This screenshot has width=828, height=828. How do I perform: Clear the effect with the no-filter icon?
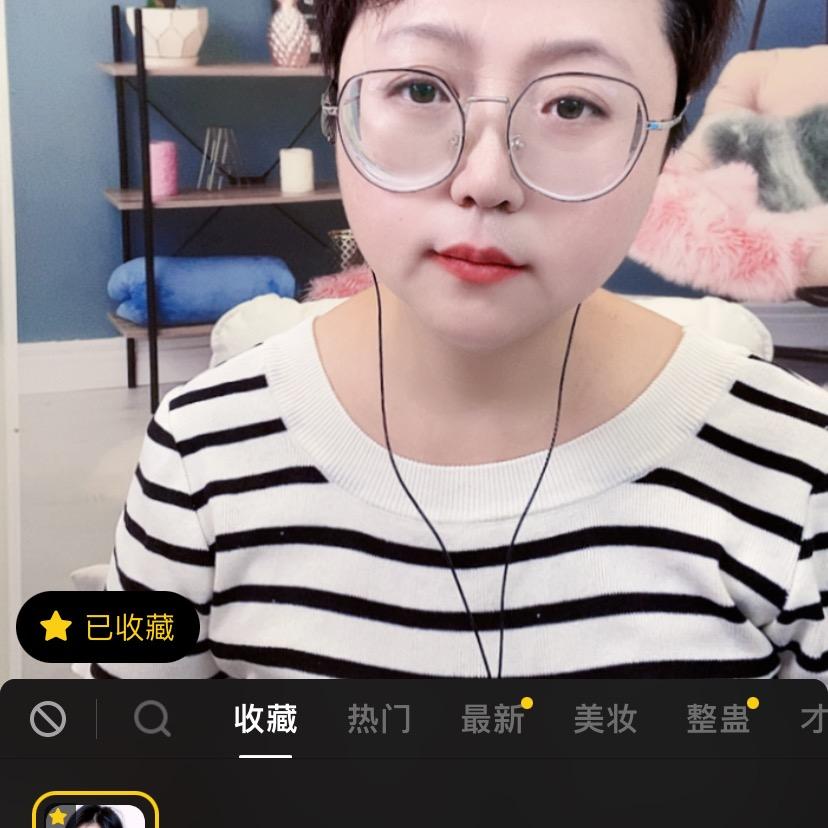[48, 718]
